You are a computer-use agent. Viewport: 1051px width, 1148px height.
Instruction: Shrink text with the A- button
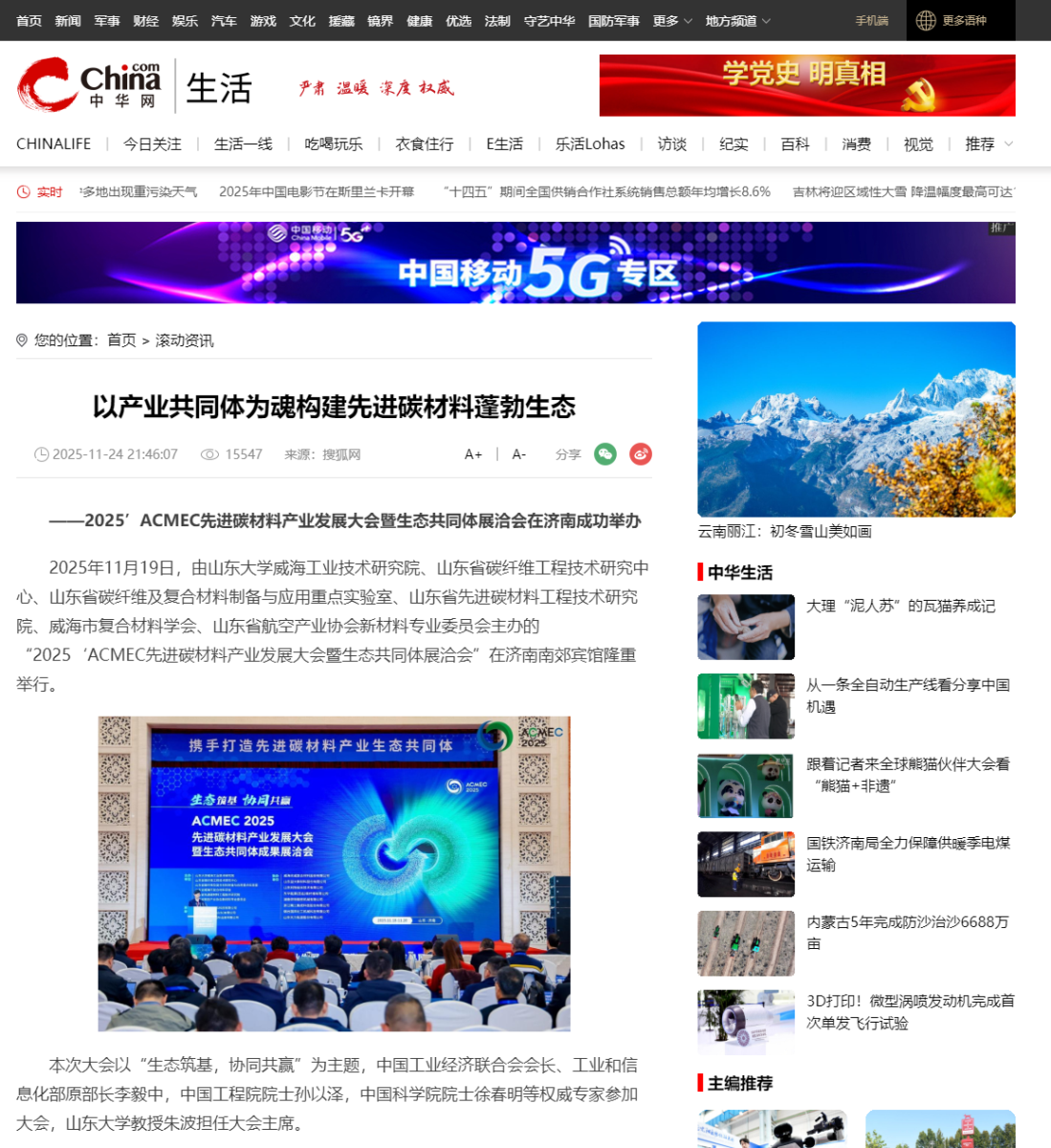[519, 454]
